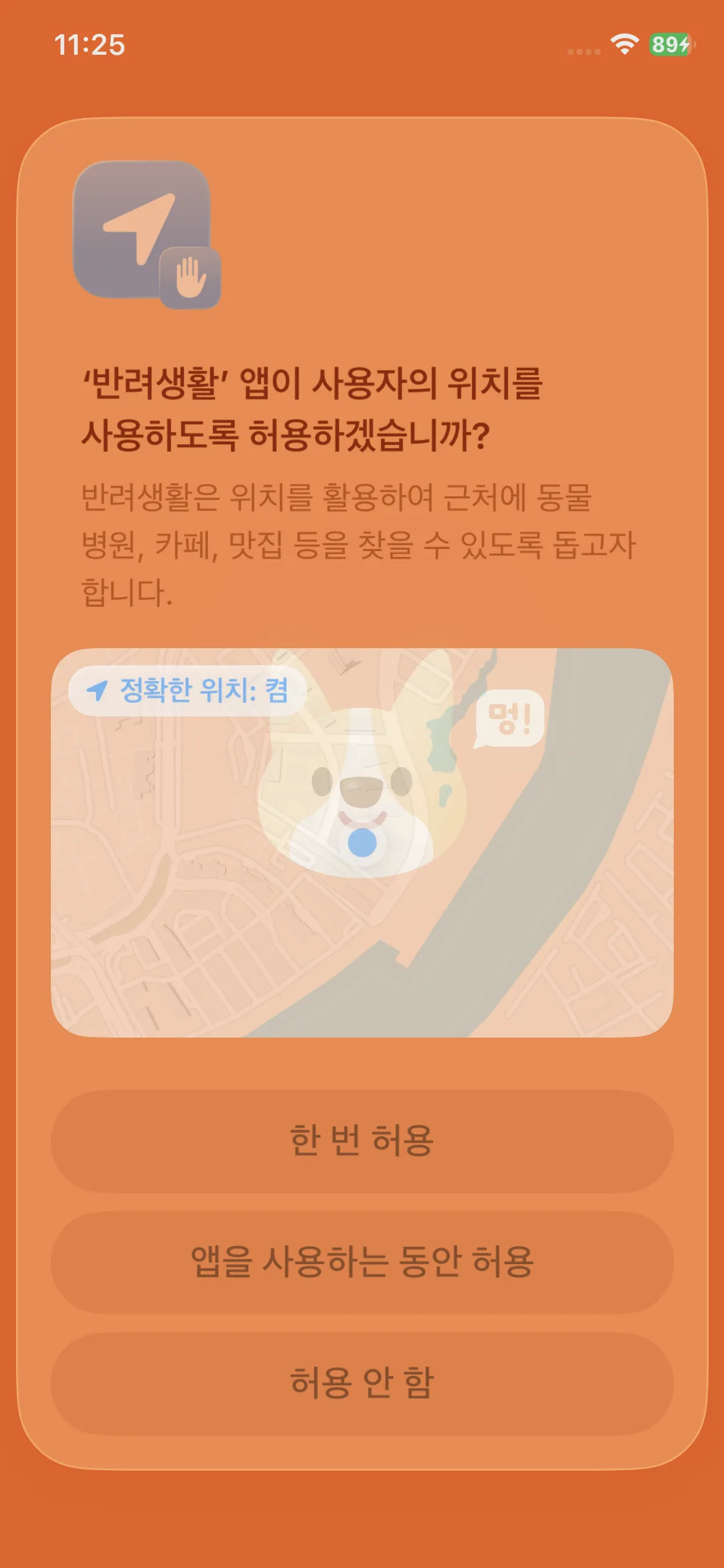Toggle the '정확한 위치: 켬' precise location chip

[187, 691]
